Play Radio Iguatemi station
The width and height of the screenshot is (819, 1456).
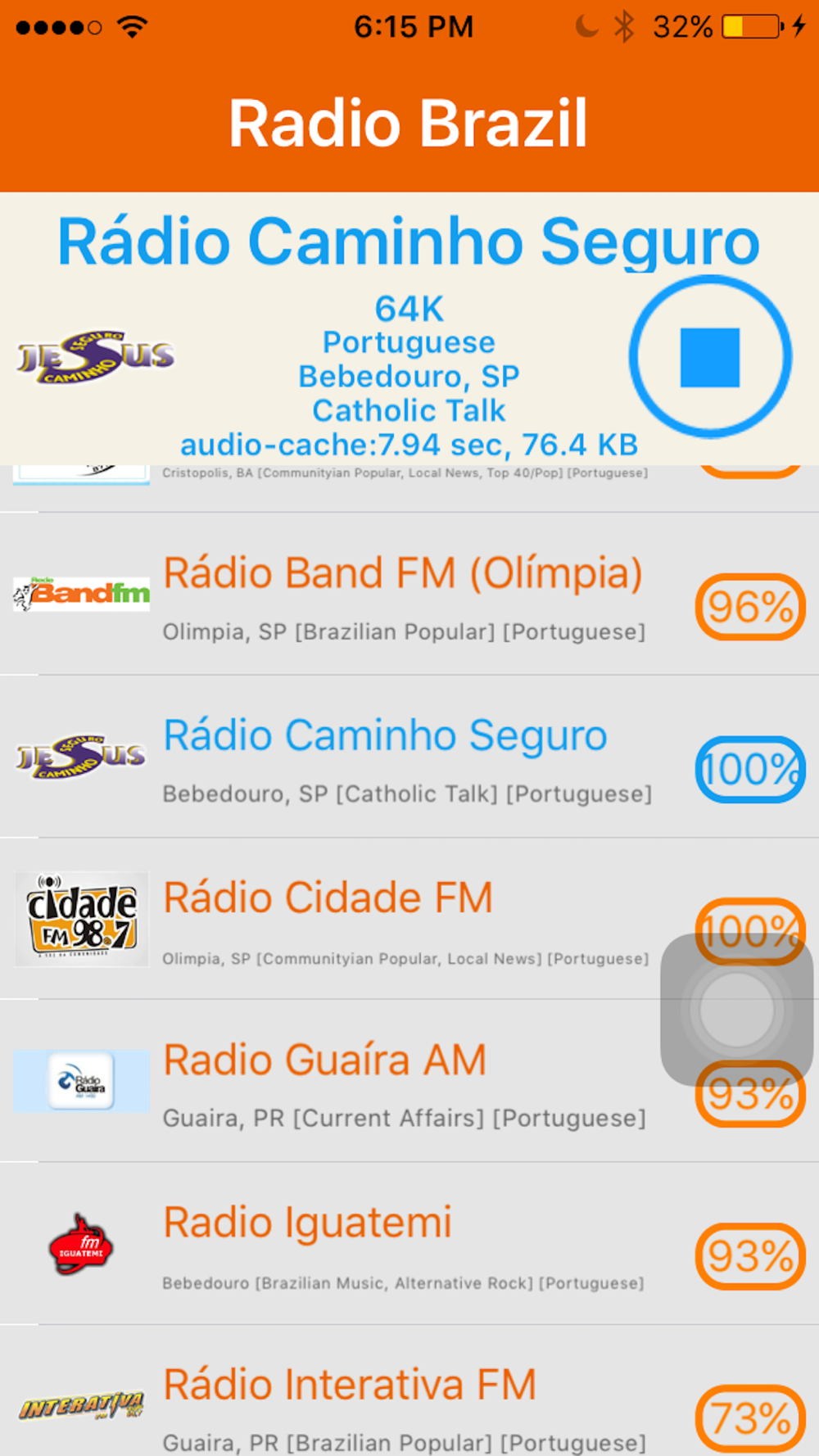pos(409,1243)
